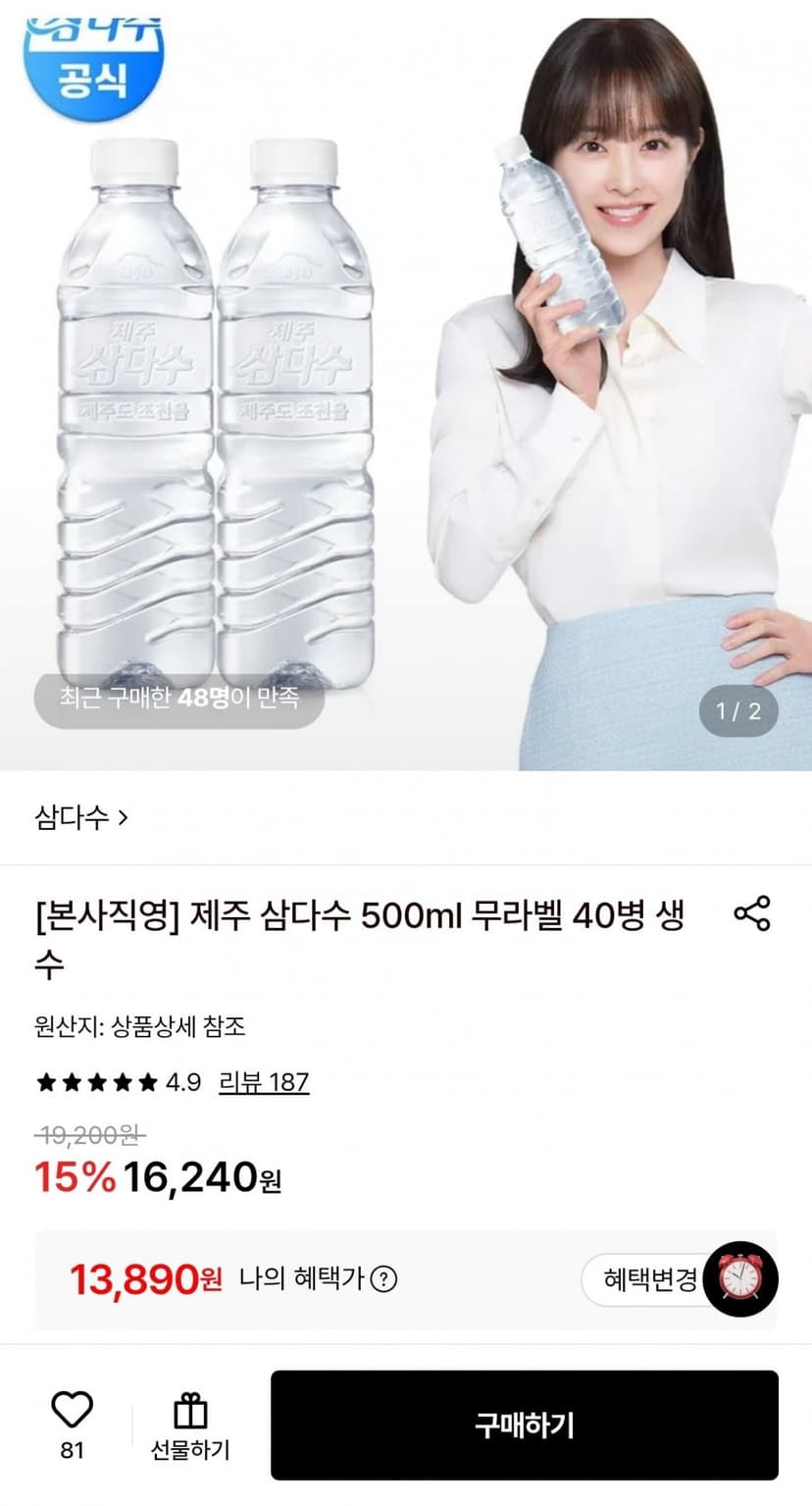Share this Samdasu product
812x1506 pixels.
[x=752, y=913]
